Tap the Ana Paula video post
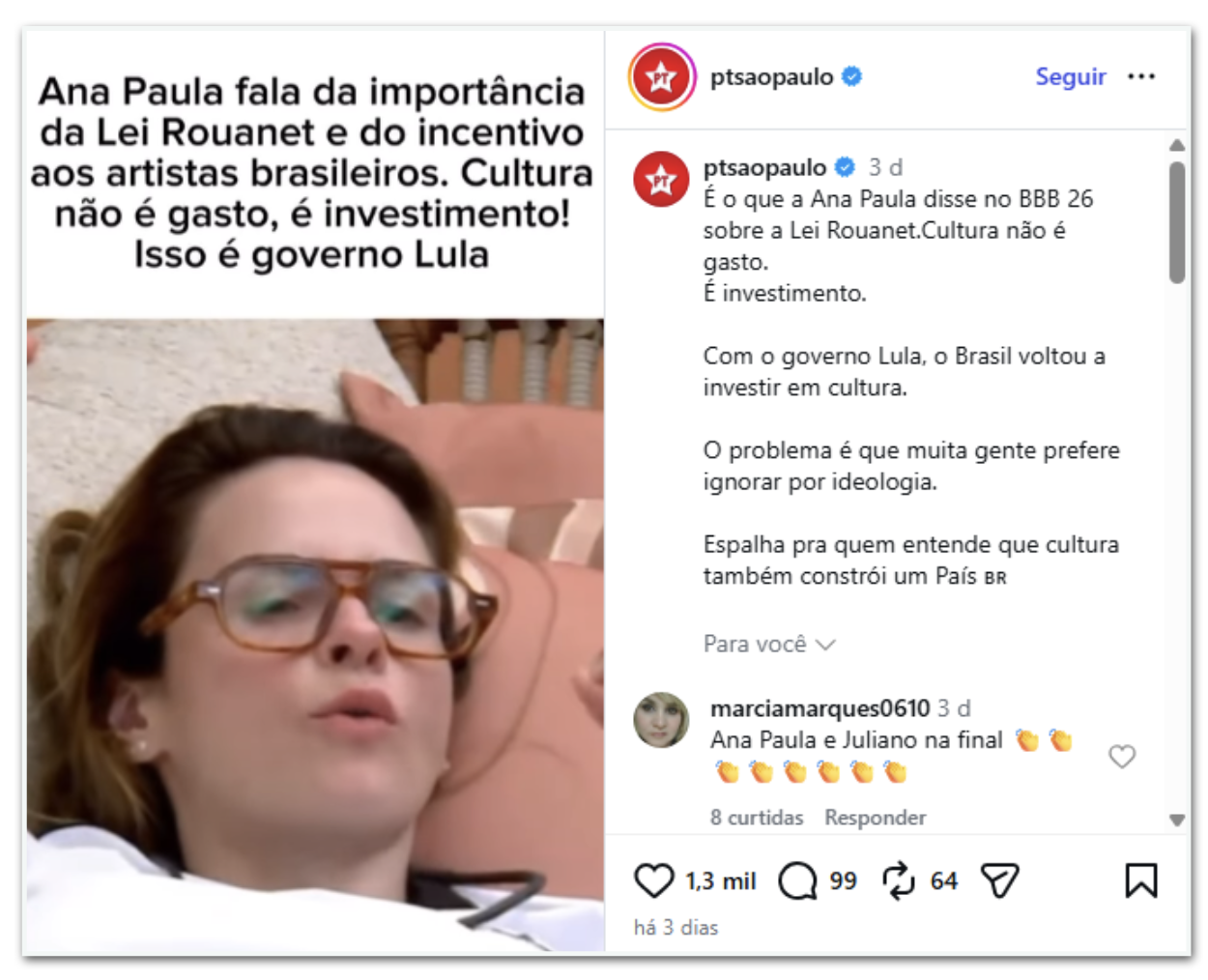 315,628
